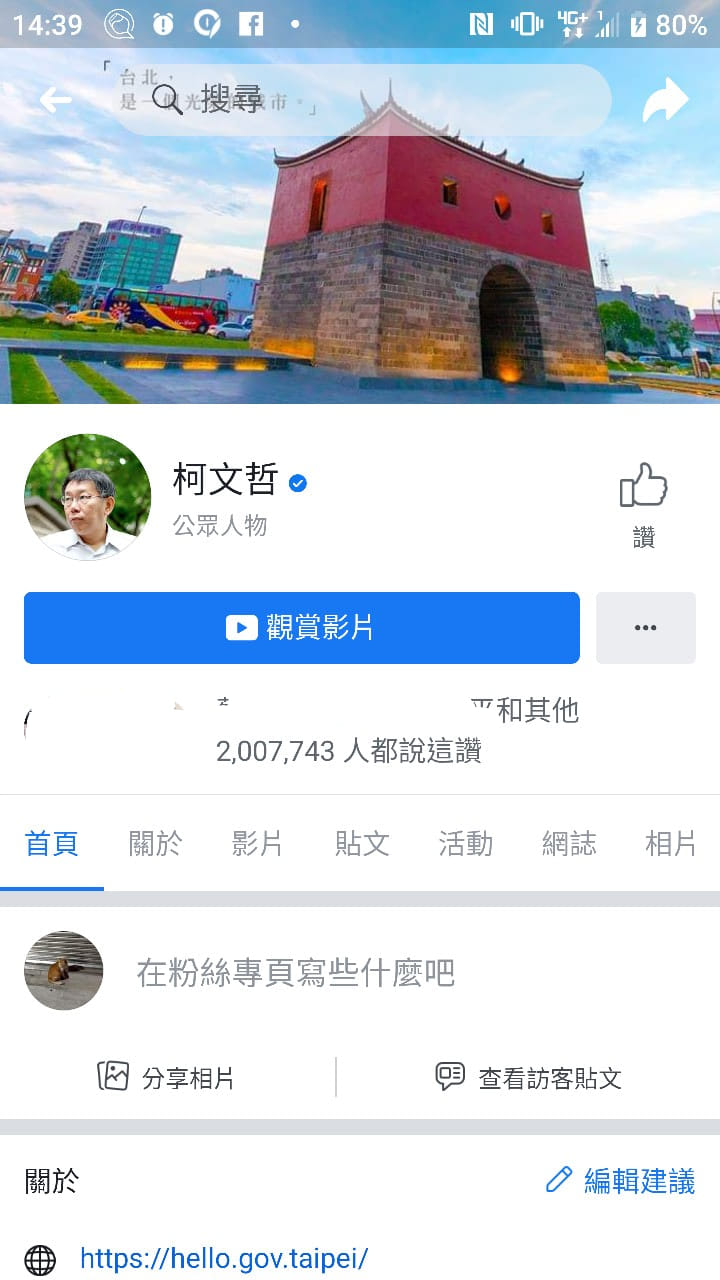This screenshot has height=1280, width=720.
Task: Go to the 活動 tab
Action: point(466,844)
